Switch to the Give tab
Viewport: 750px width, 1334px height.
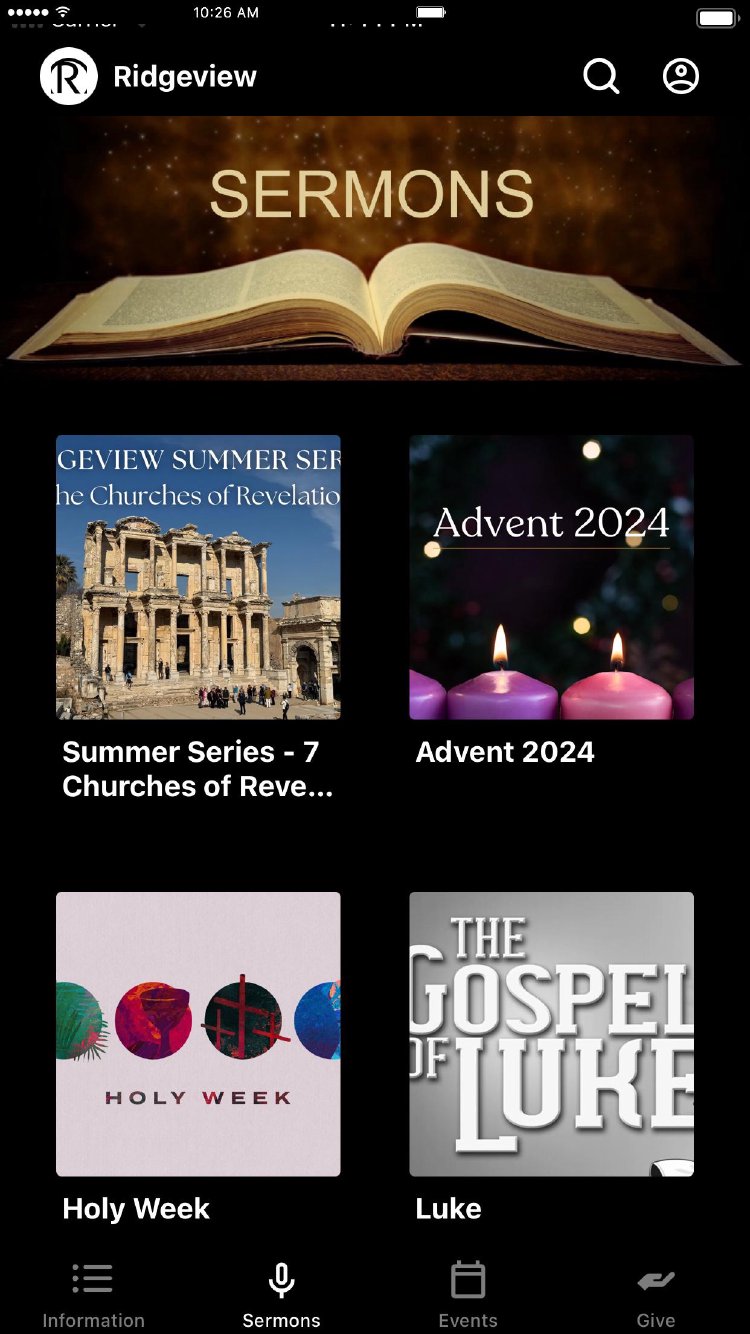coord(656,1295)
